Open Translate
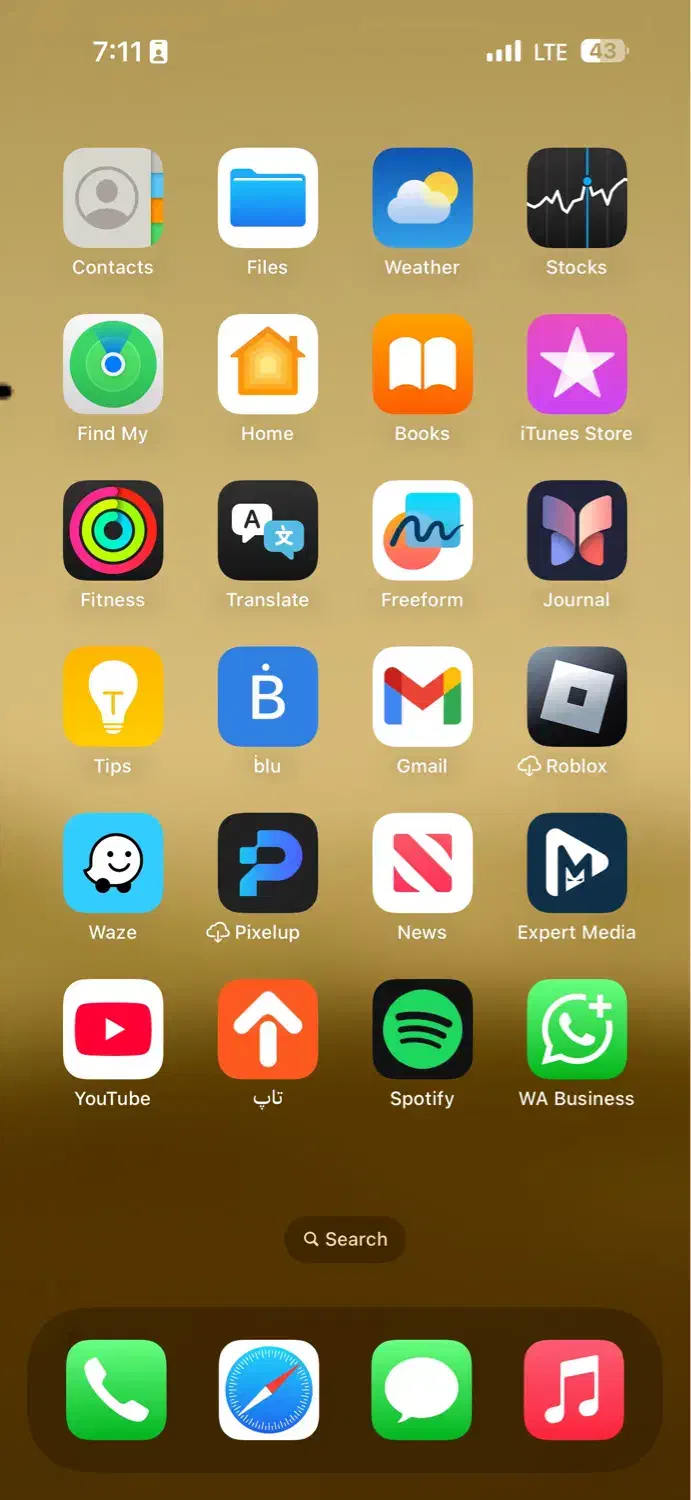This screenshot has height=1500, width=691. (268, 530)
